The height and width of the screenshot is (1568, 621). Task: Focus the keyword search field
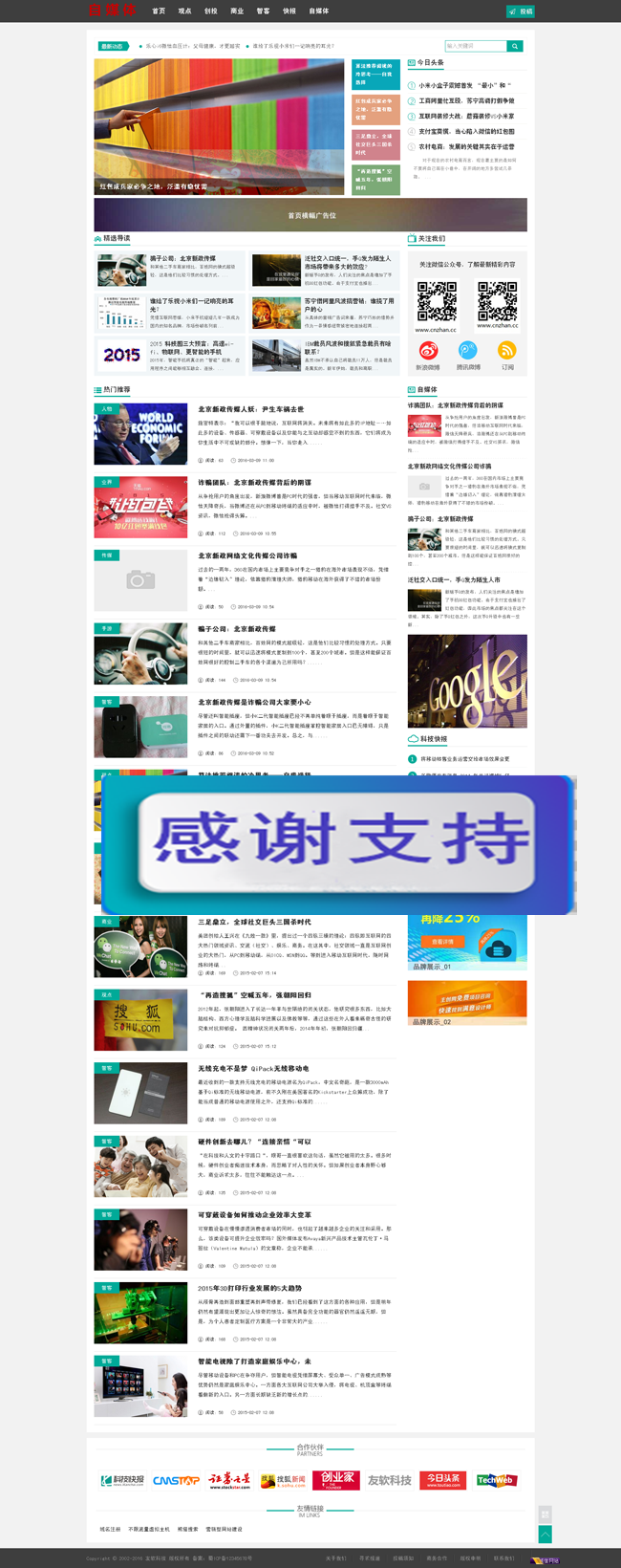(x=475, y=46)
